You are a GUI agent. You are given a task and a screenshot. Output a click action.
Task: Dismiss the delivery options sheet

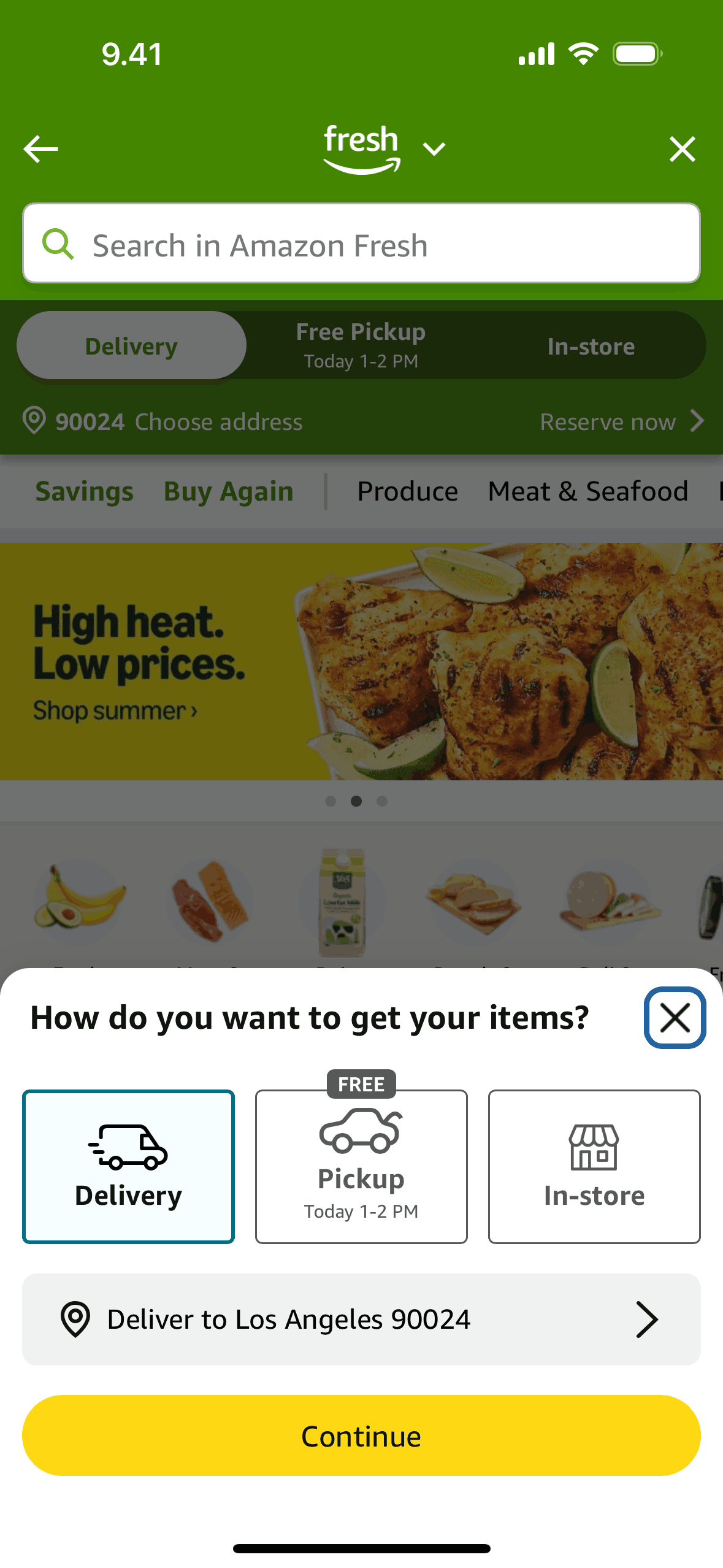pos(675,1018)
